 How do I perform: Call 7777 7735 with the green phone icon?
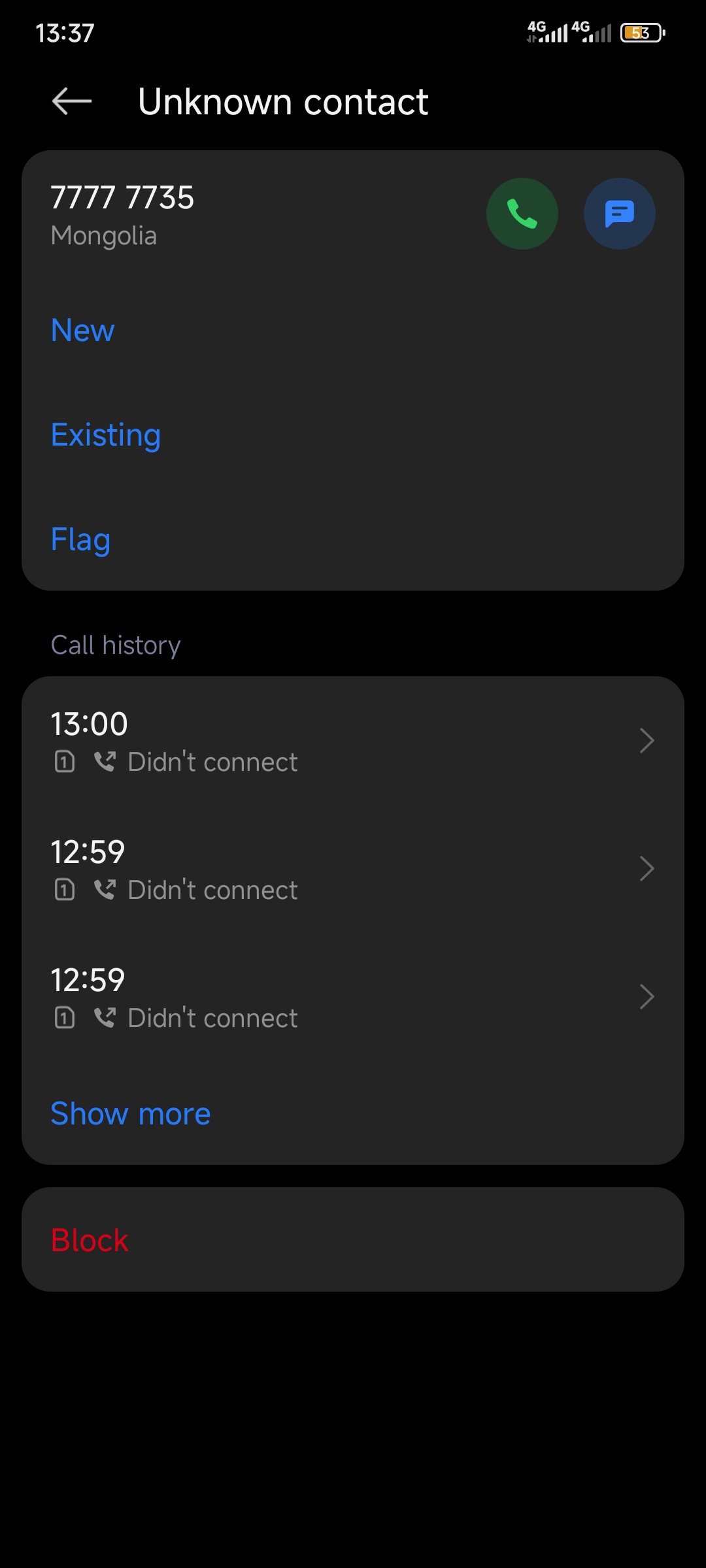click(x=522, y=214)
